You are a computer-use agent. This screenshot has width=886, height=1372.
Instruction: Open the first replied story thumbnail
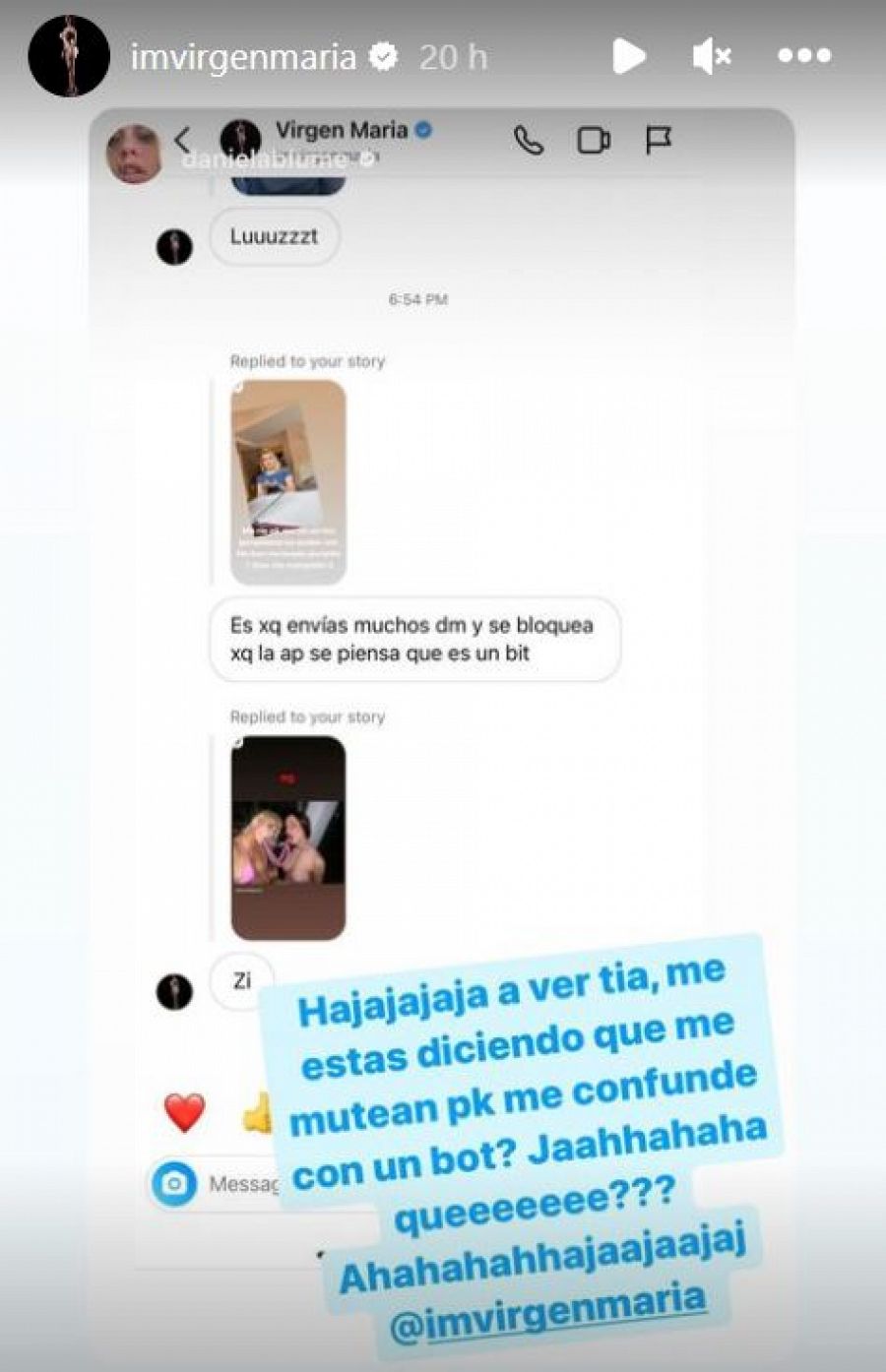[287, 480]
